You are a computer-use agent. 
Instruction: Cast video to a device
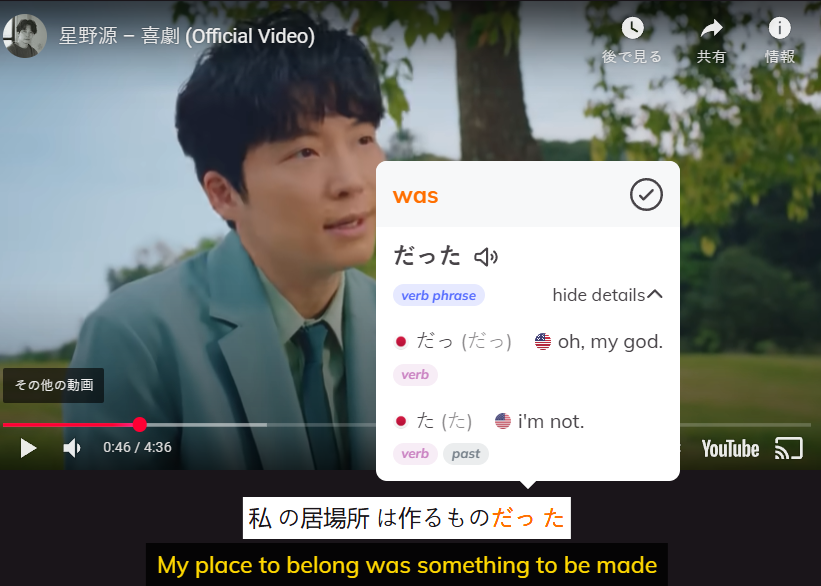(x=789, y=448)
